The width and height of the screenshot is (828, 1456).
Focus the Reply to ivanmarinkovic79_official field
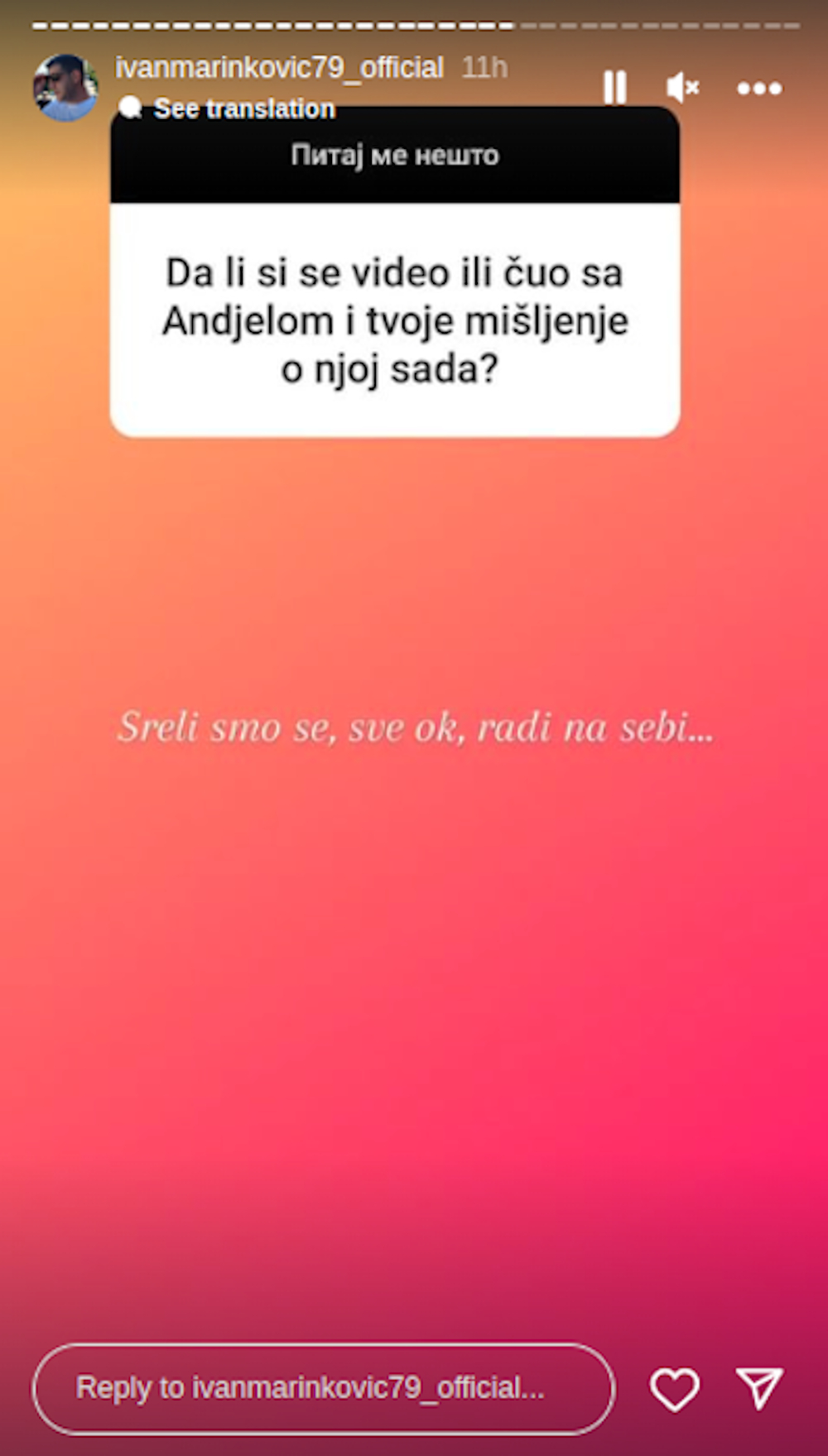(x=323, y=1388)
